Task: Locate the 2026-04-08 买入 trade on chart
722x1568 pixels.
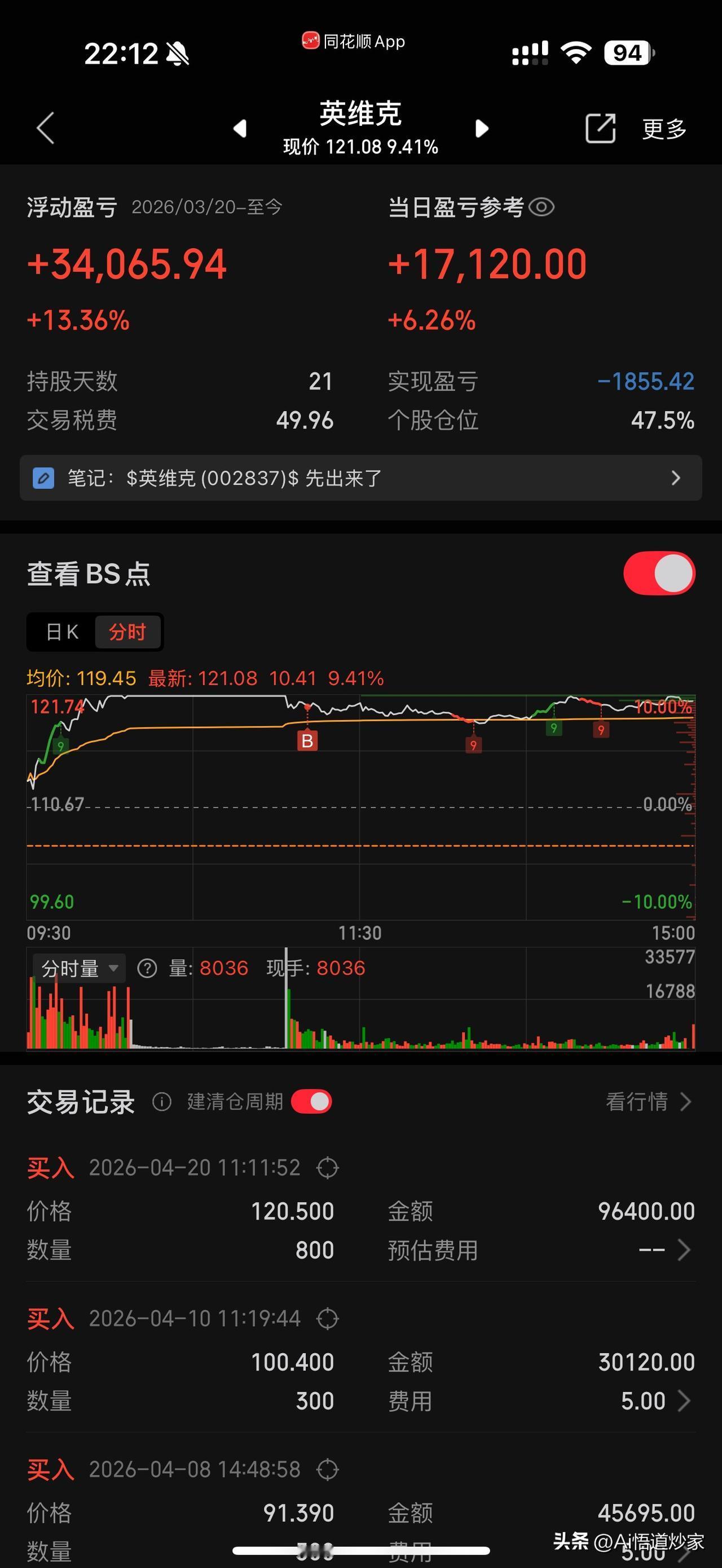Action: (328, 1470)
